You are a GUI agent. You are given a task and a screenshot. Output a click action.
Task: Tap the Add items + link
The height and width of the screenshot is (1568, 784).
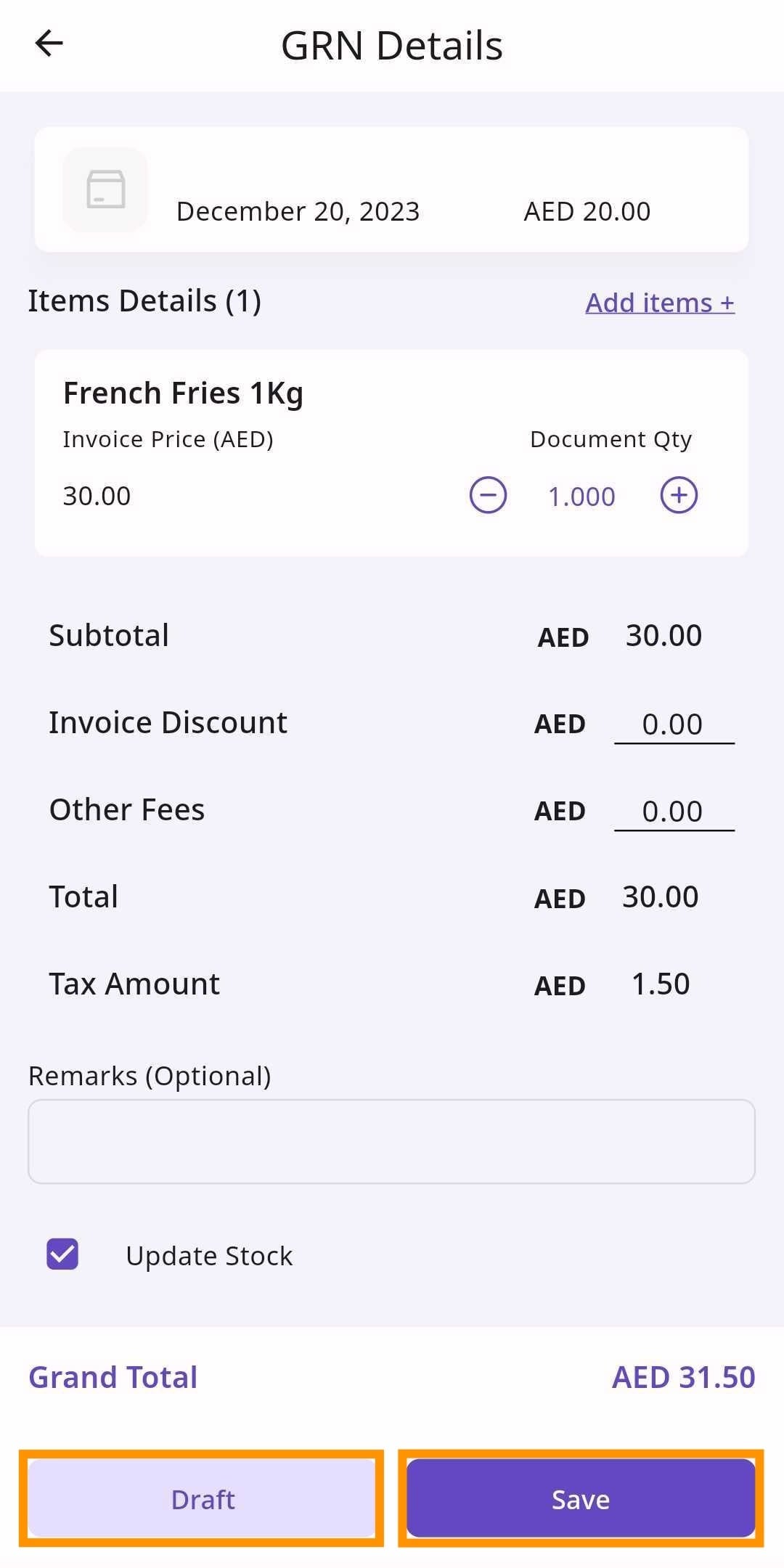click(x=659, y=303)
